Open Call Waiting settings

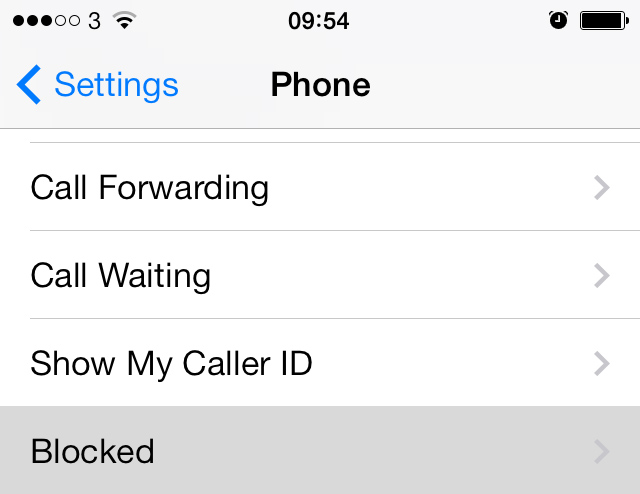(x=320, y=275)
